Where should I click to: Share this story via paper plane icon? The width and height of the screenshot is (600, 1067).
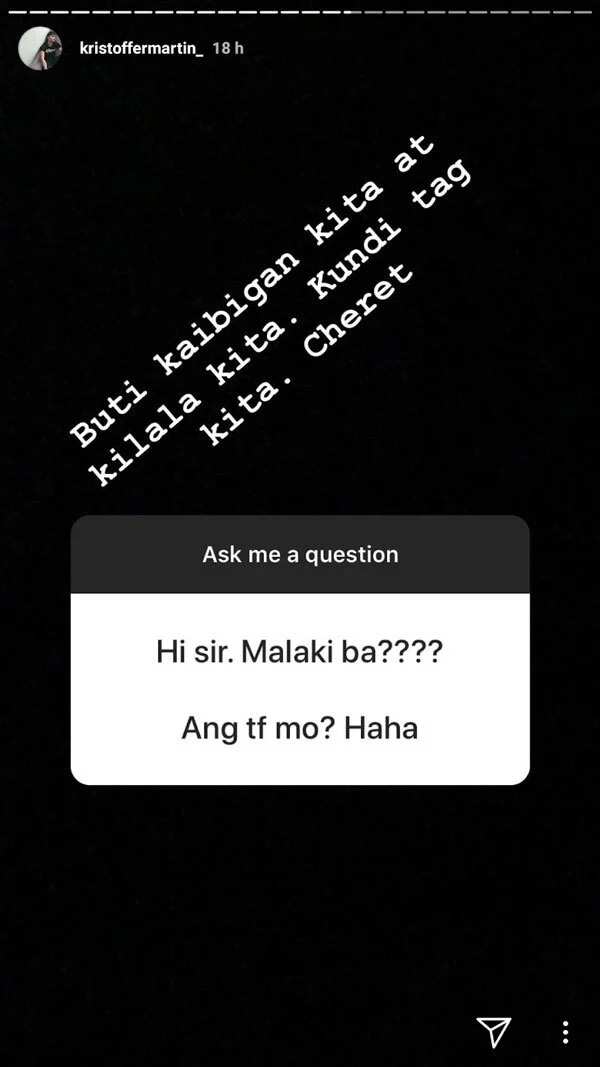[x=494, y=1032]
